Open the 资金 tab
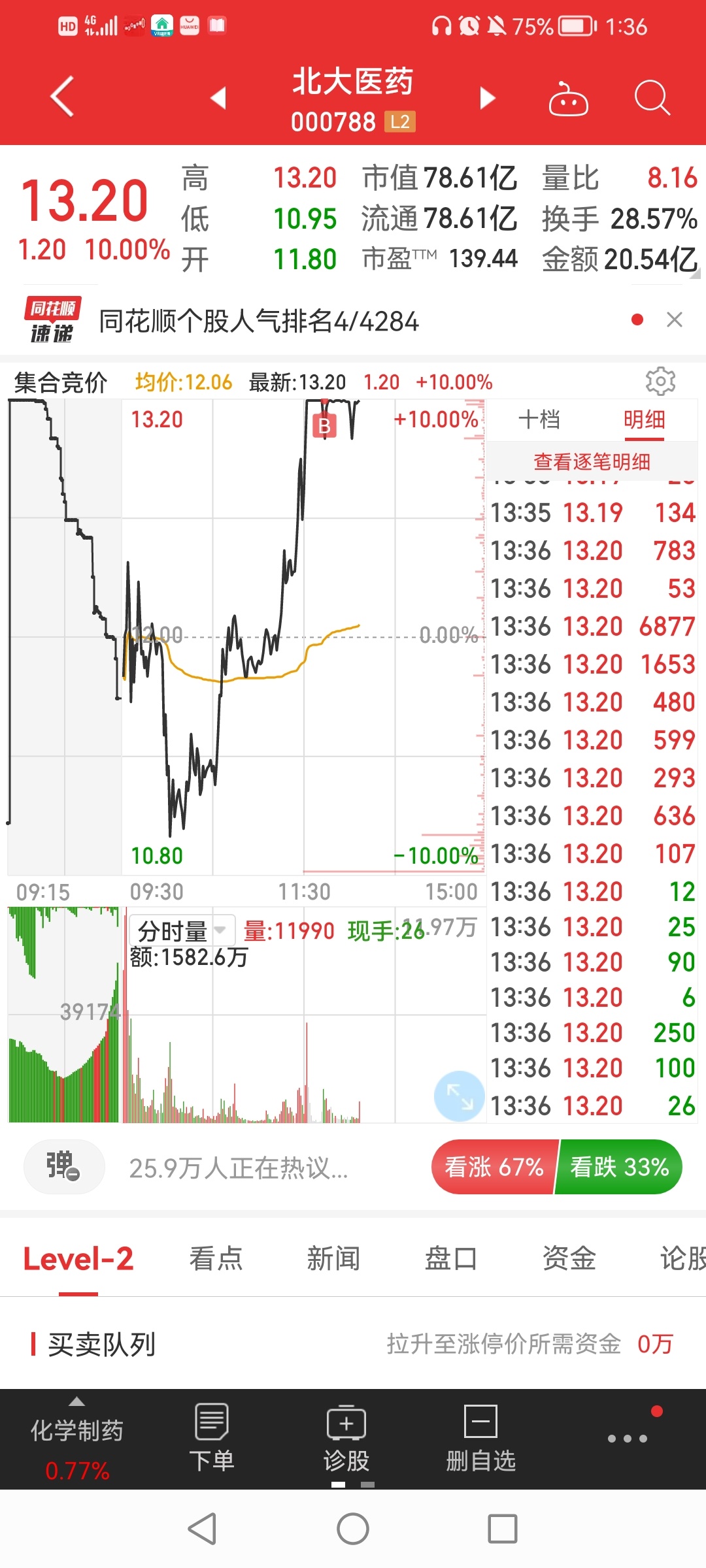The height and width of the screenshot is (1568, 706). coord(569,1258)
